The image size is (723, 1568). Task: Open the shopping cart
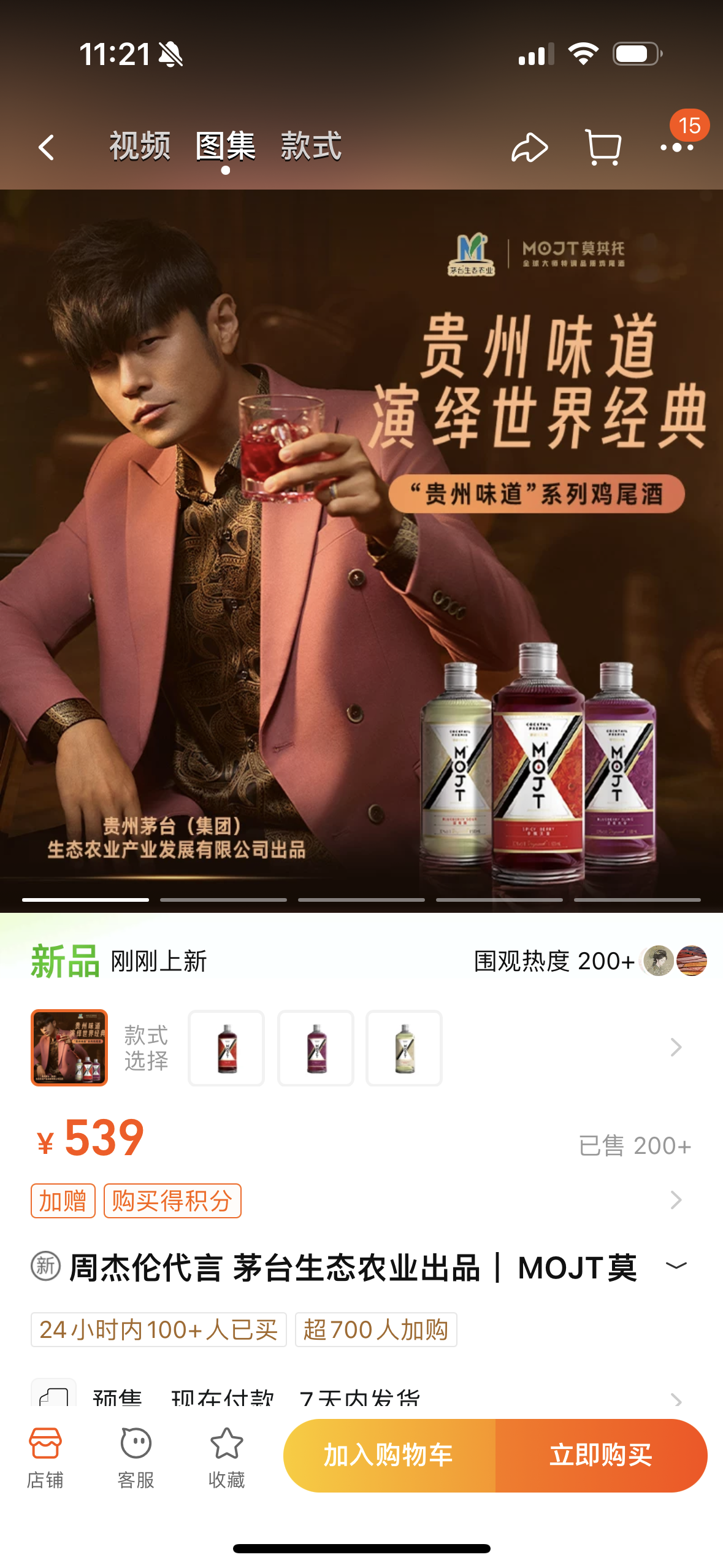pyautogui.click(x=603, y=147)
